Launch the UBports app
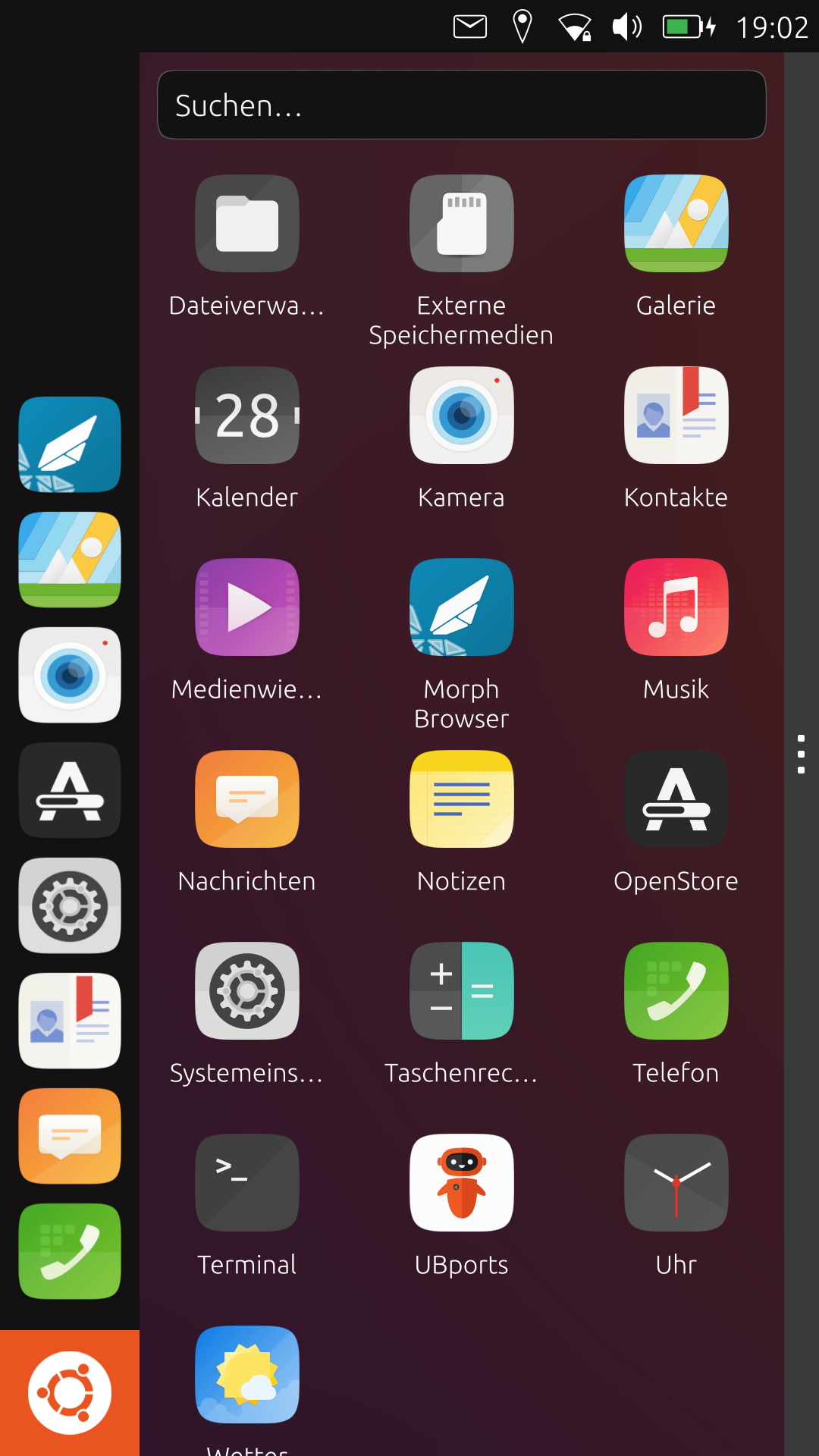The width and height of the screenshot is (819, 1456). tap(461, 1183)
